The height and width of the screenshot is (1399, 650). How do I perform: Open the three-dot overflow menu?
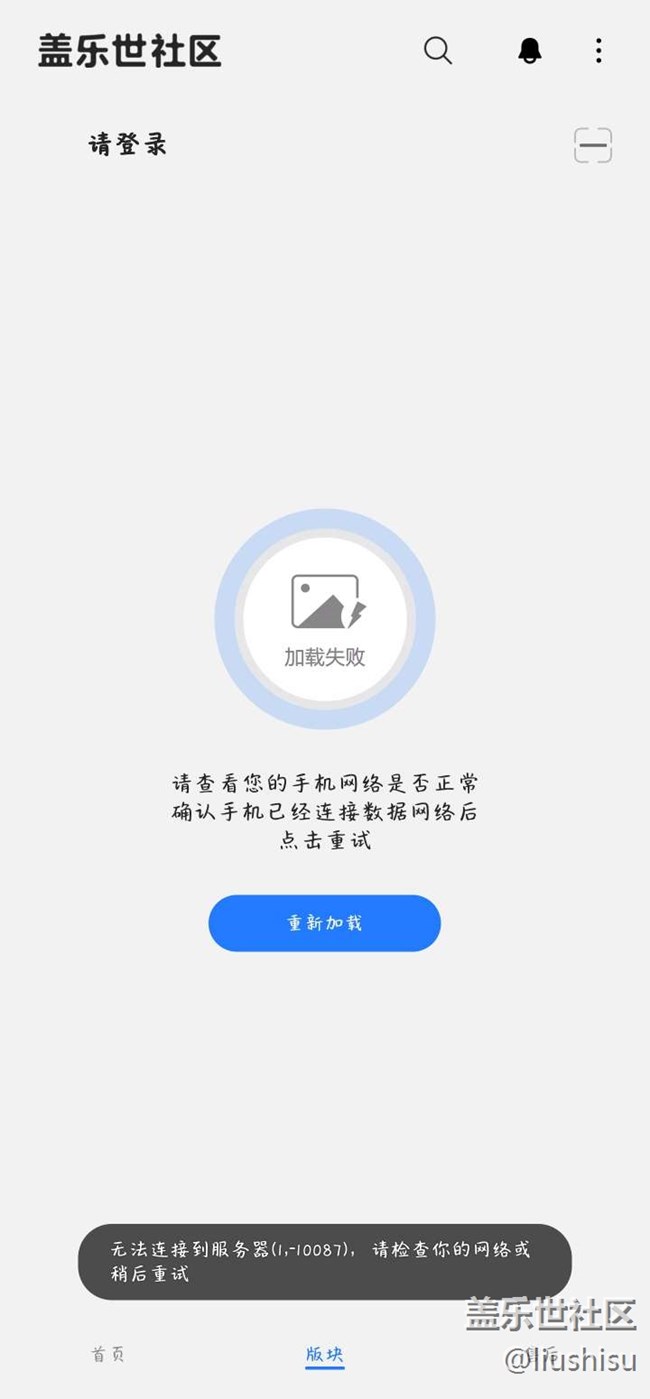coord(598,51)
